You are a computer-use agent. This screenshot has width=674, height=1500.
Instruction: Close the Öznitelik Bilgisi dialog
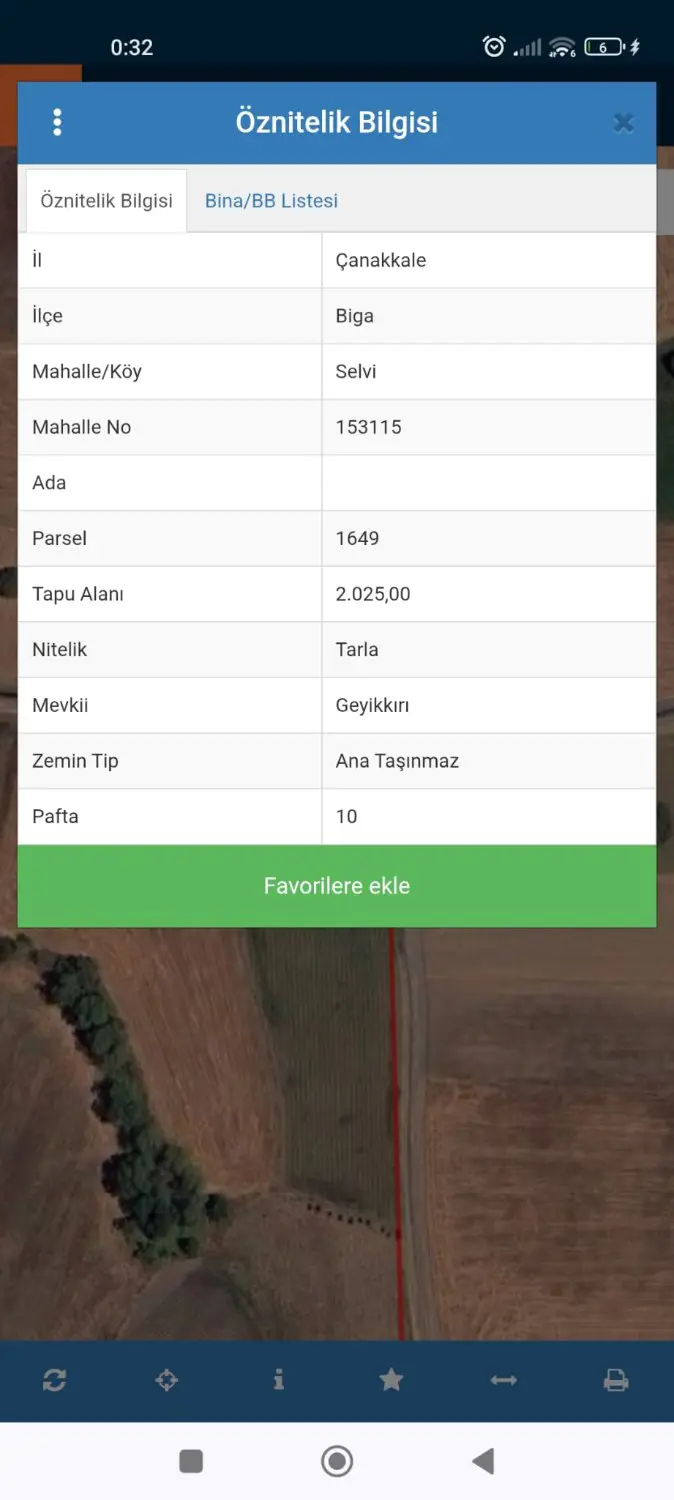pos(623,123)
